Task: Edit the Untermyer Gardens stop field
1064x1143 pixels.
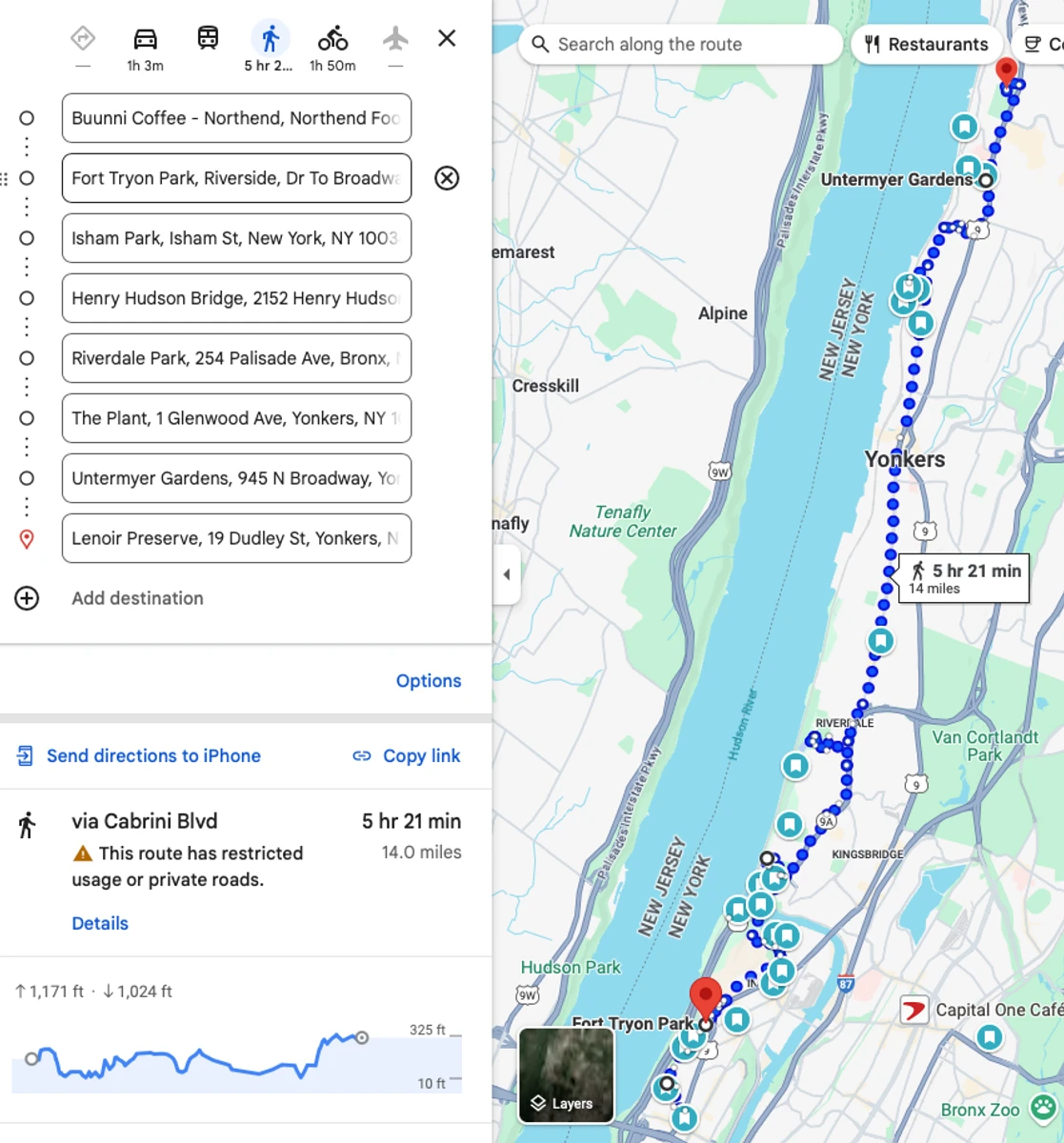Action: (235, 478)
